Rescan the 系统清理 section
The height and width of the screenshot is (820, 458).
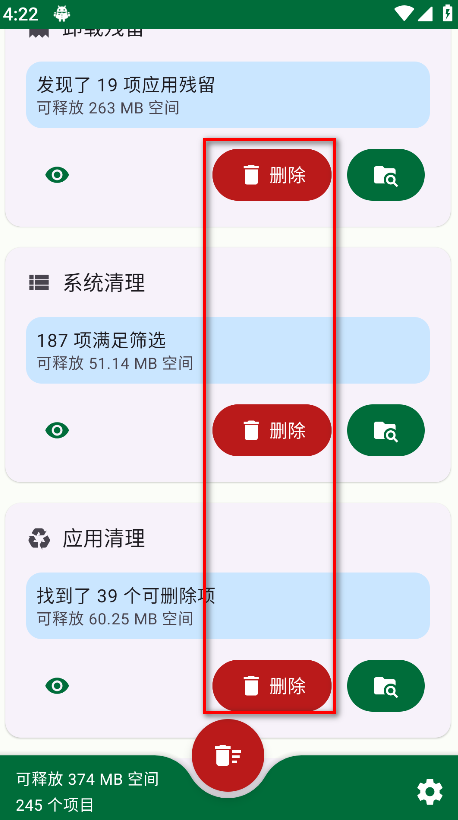386,430
